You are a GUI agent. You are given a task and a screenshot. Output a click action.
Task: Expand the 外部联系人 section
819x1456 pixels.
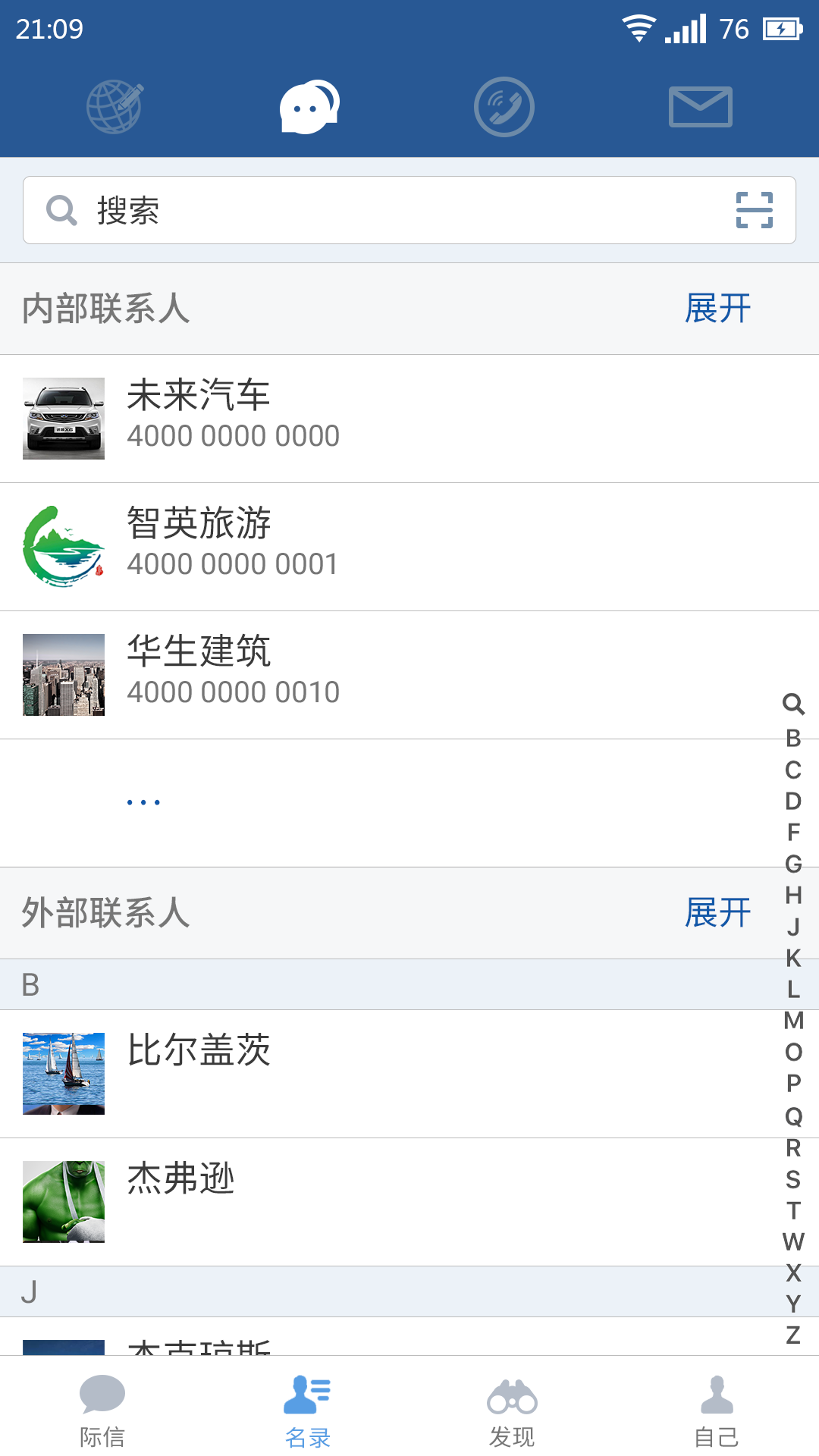(717, 912)
